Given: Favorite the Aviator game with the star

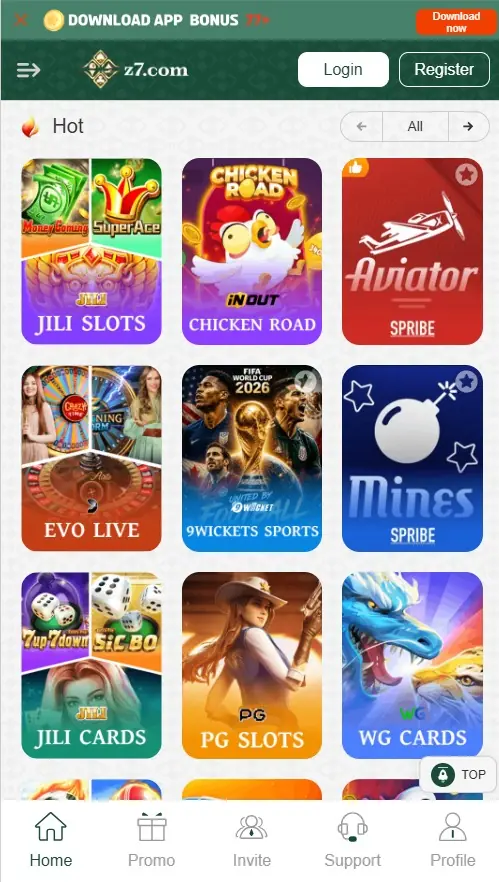Looking at the screenshot, I should (466, 175).
